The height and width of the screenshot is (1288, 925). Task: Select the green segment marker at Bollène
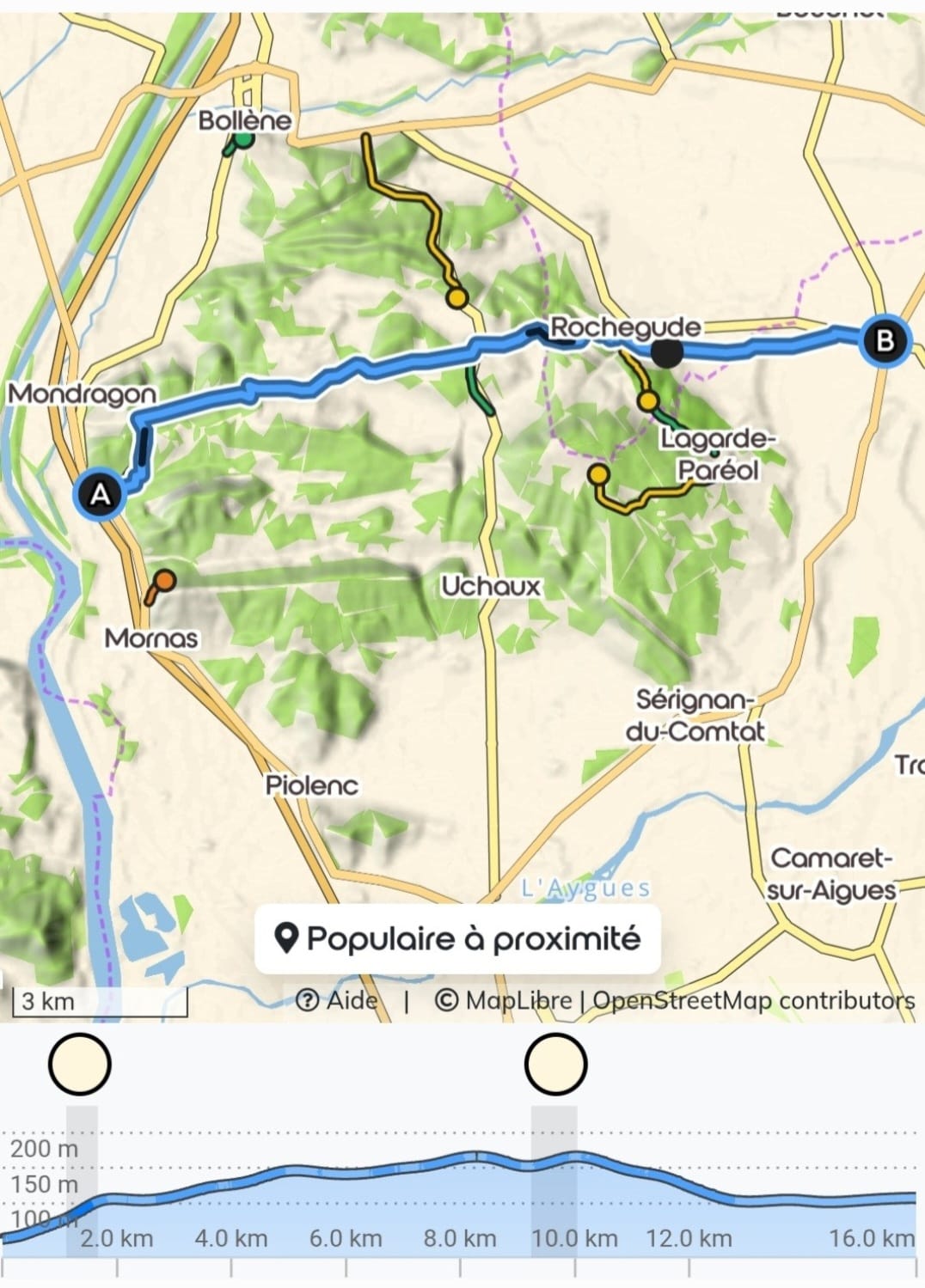[244, 139]
